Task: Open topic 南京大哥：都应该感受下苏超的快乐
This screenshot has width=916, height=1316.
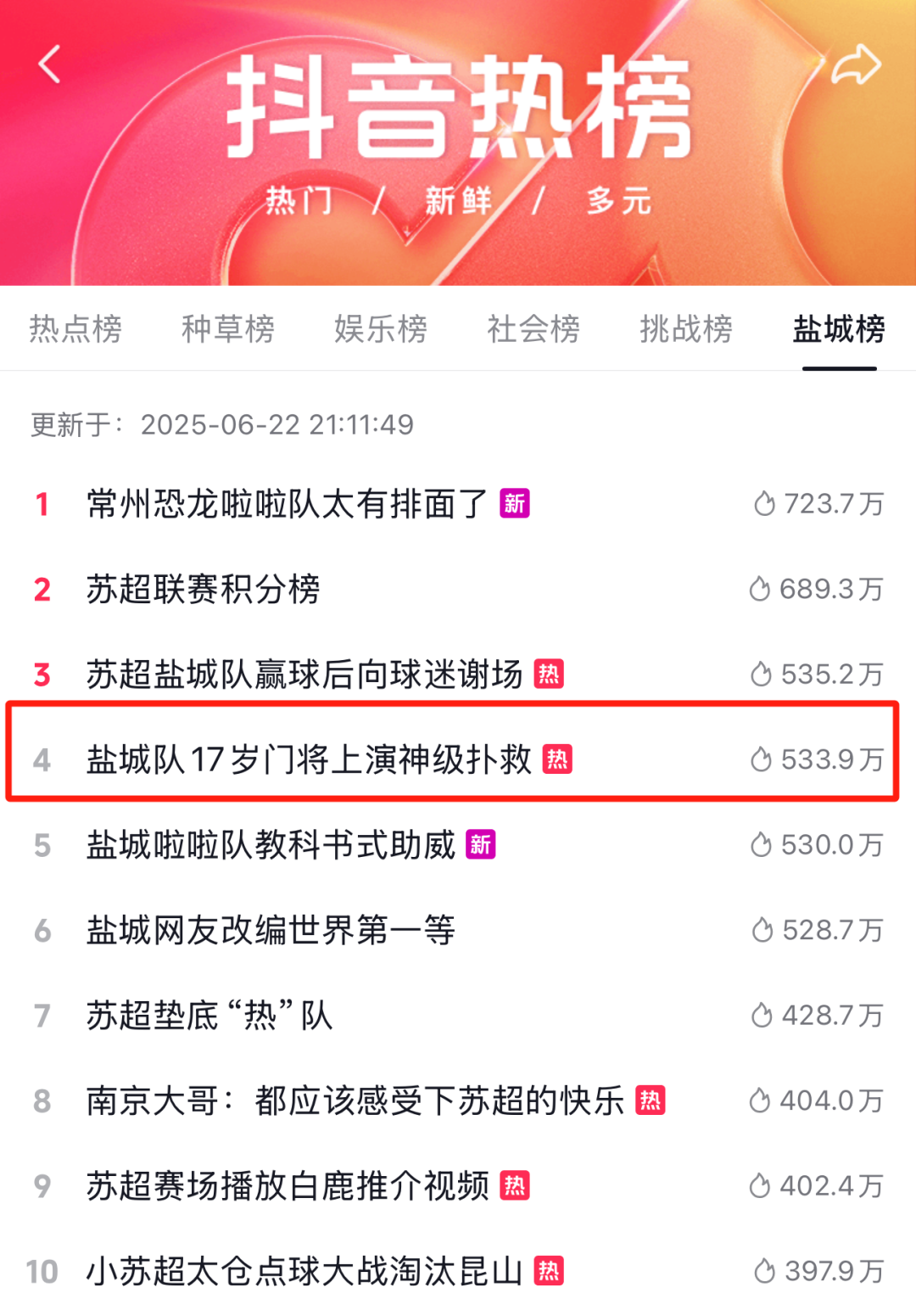Action: click(x=355, y=1101)
